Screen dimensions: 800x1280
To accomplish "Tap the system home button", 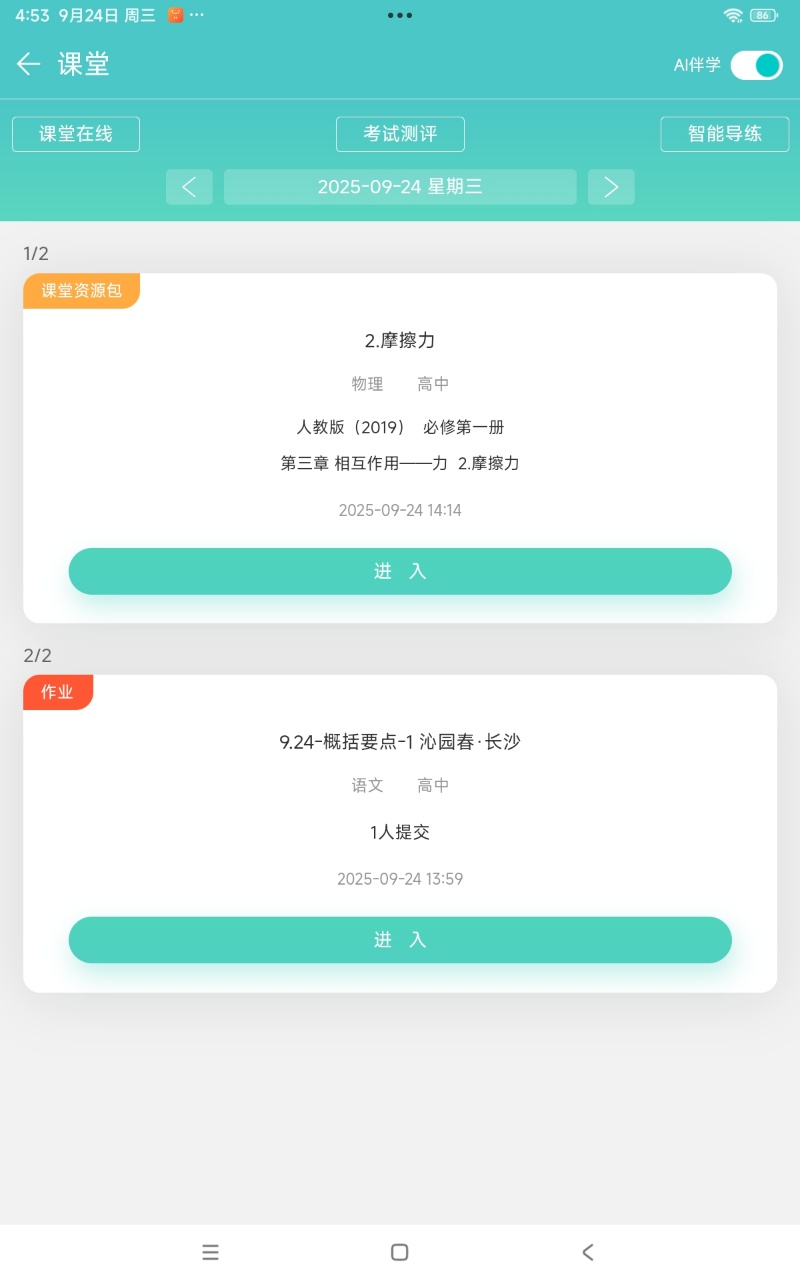I will [400, 1252].
